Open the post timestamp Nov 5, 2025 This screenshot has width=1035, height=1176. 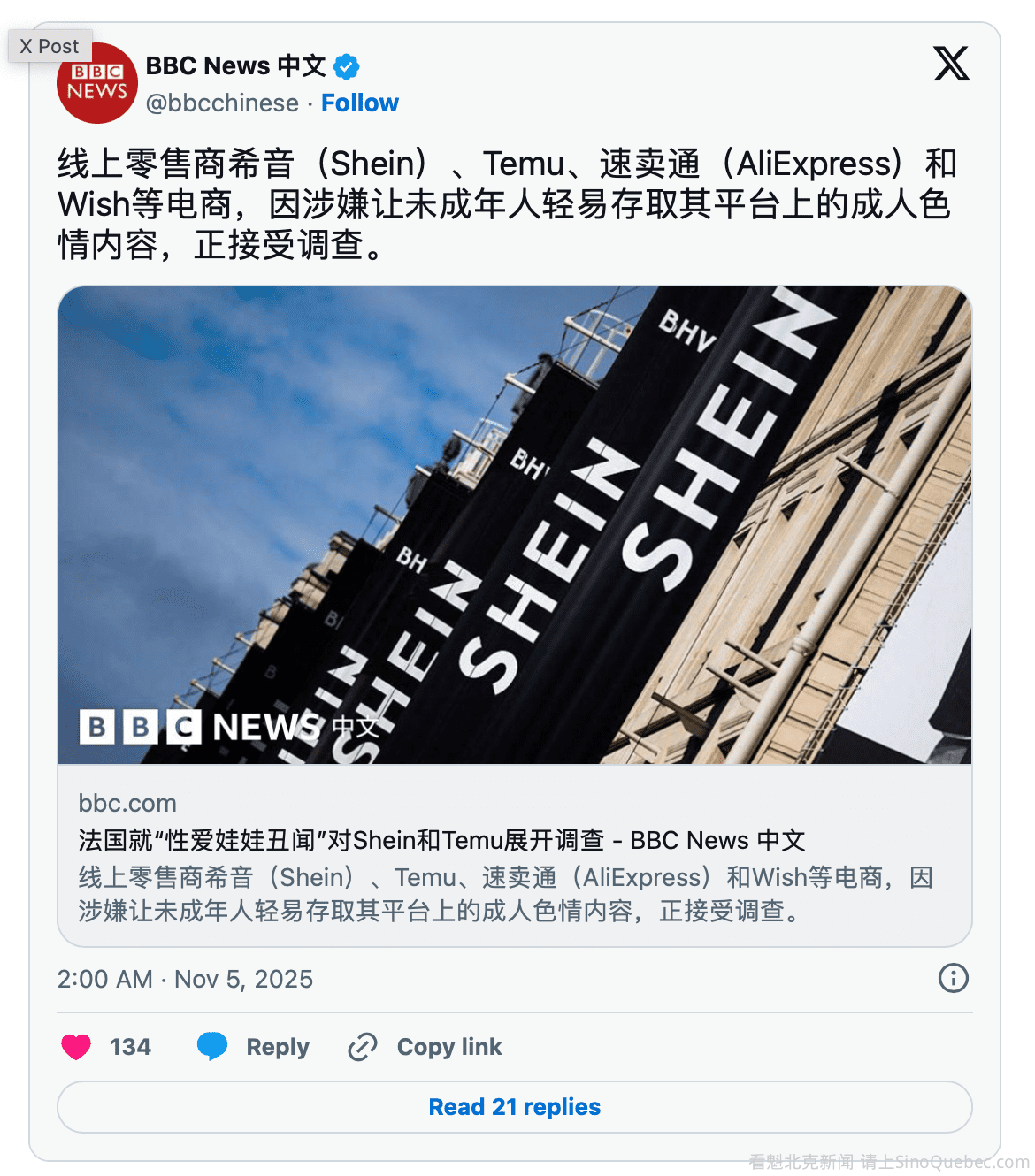(x=185, y=979)
